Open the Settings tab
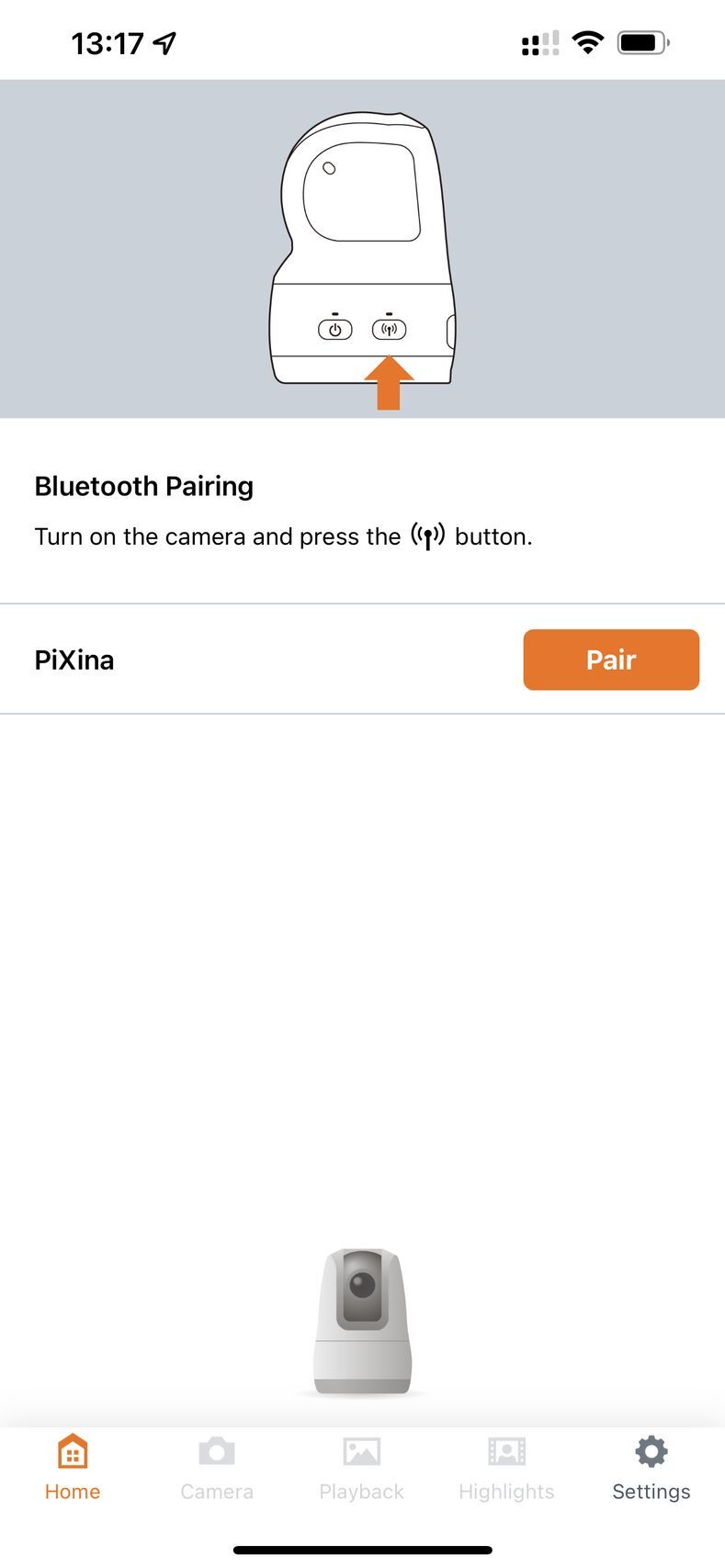 tap(651, 1468)
